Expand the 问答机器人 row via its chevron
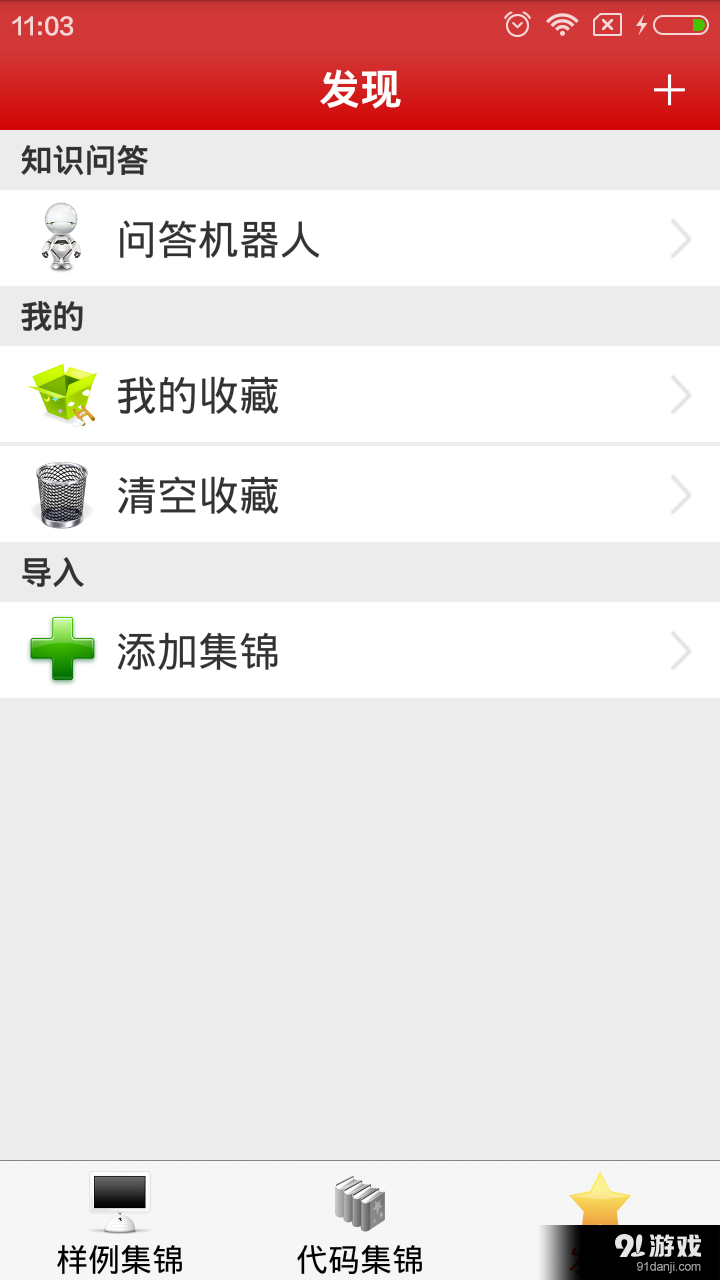The width and height of the screenshot is (720, 1280). [681, 238]
